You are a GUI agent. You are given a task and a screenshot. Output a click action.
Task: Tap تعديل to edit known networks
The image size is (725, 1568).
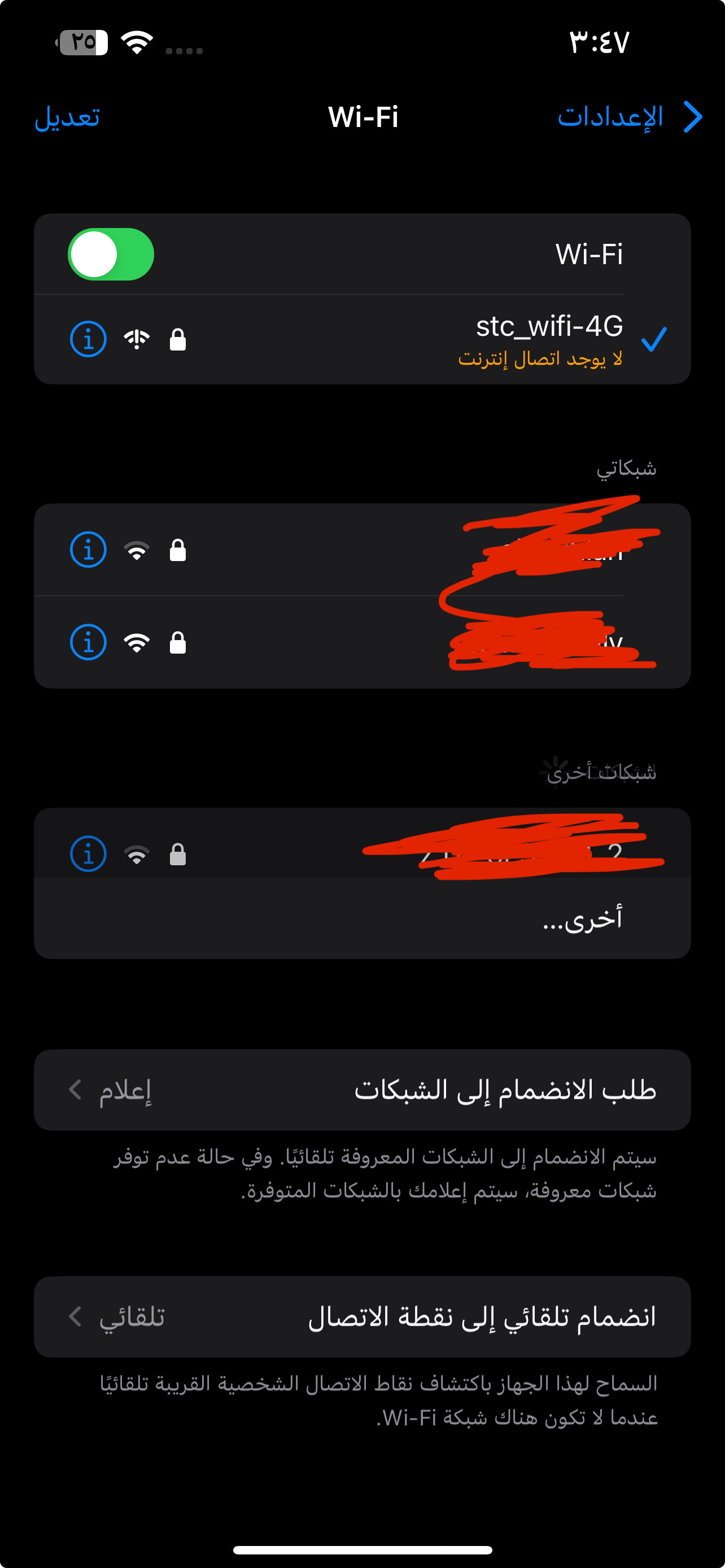pyautogui.click(x=67, y=116)
